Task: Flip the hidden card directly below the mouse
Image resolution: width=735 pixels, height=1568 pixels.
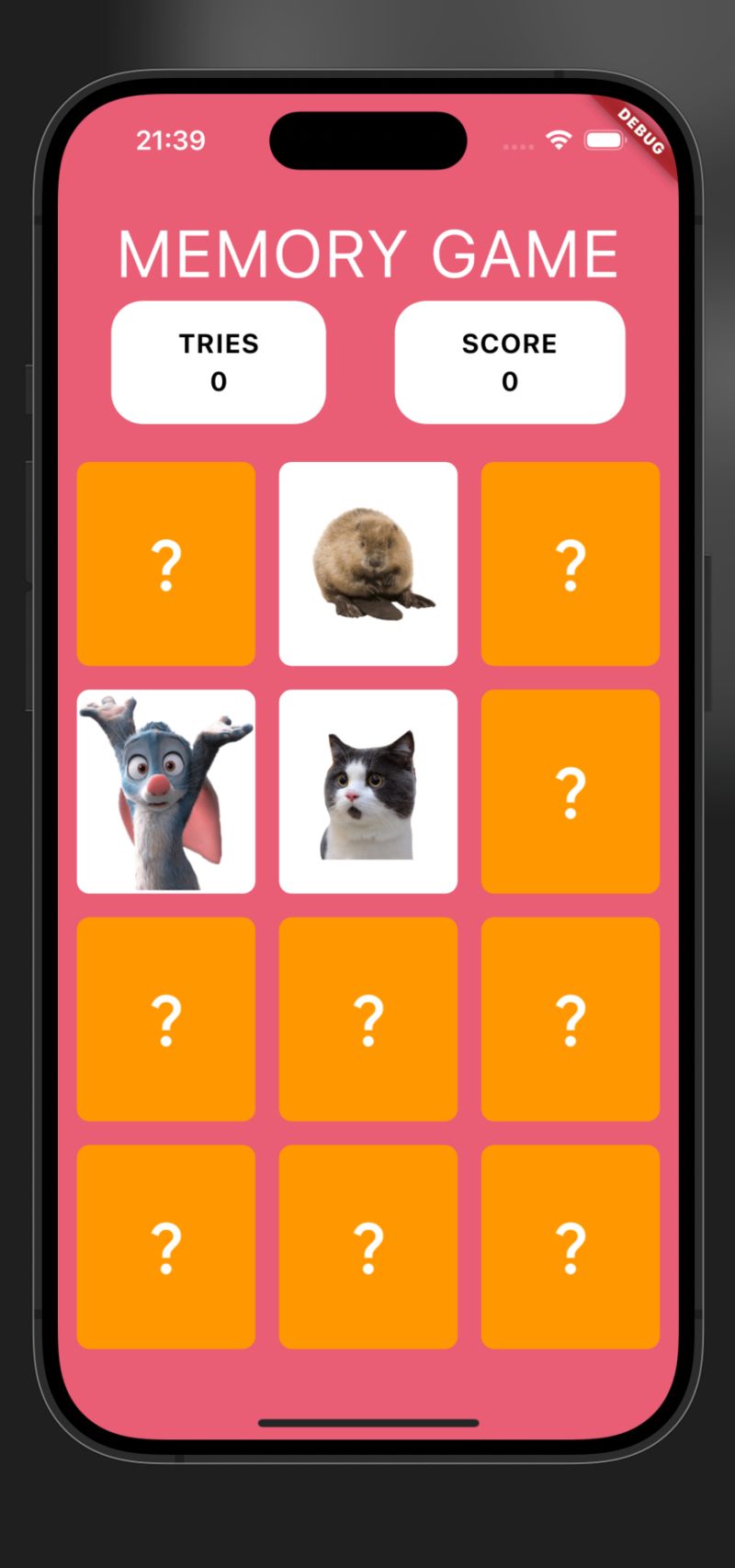Action: (166, 1019)
